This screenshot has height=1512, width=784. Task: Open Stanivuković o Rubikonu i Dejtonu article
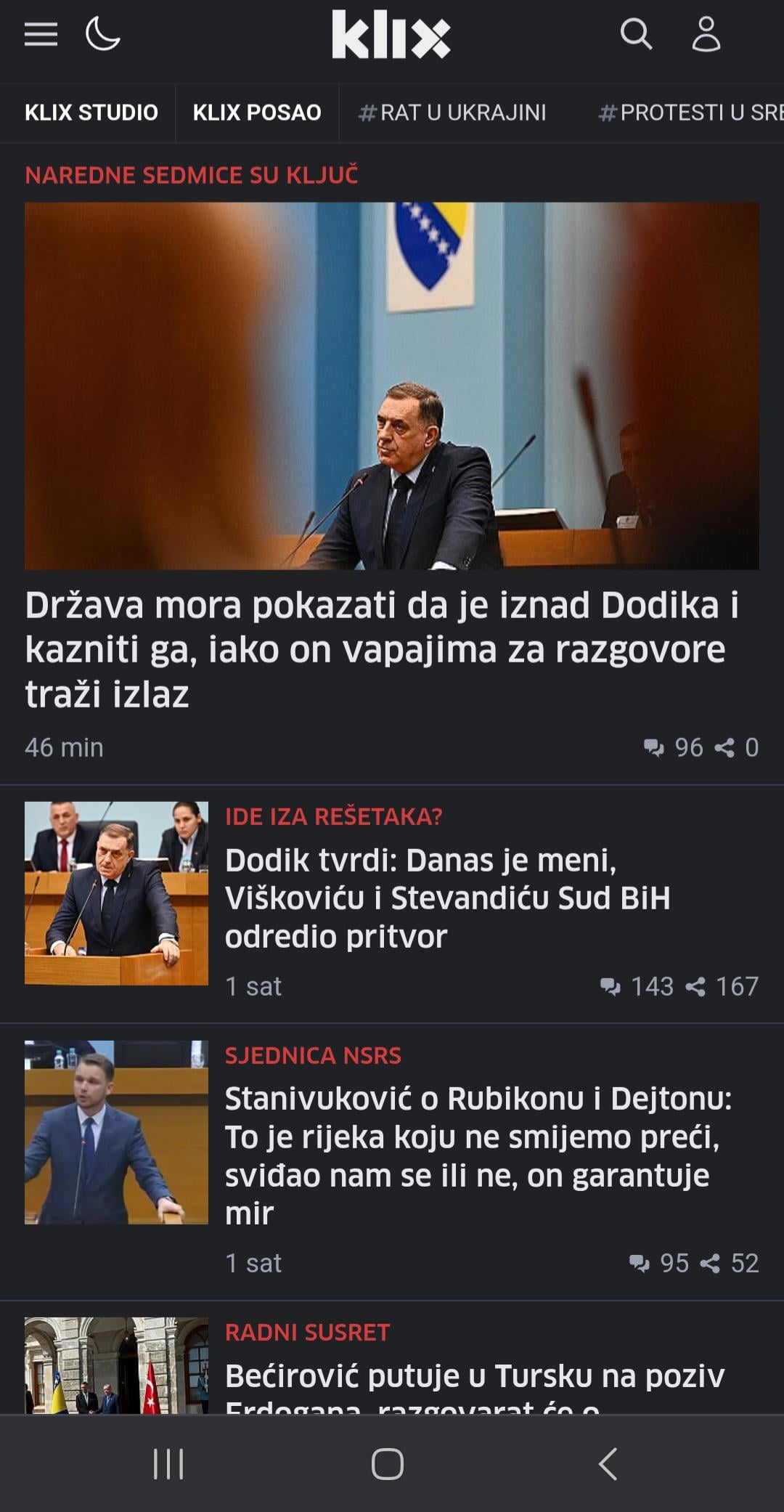click(x=478, y=1155)
